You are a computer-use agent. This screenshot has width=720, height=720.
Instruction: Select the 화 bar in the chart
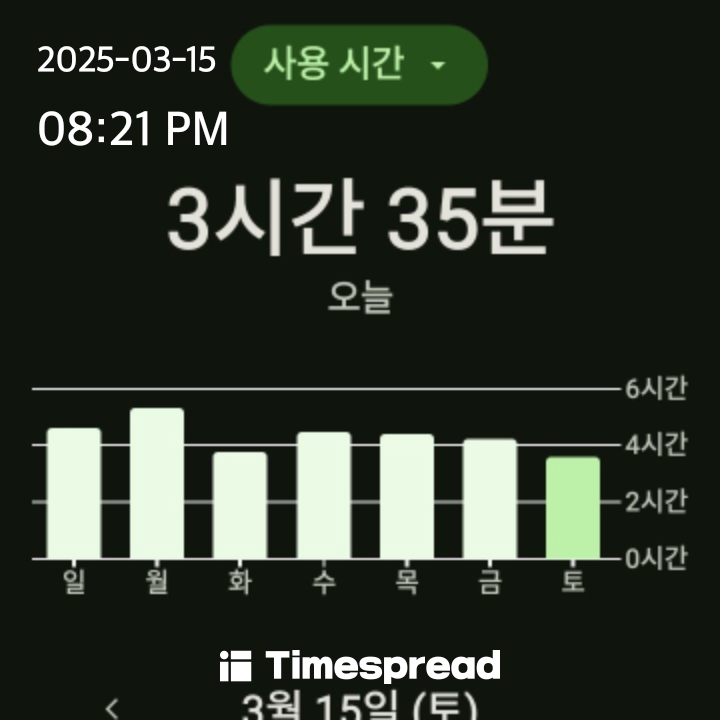[240, 506]
